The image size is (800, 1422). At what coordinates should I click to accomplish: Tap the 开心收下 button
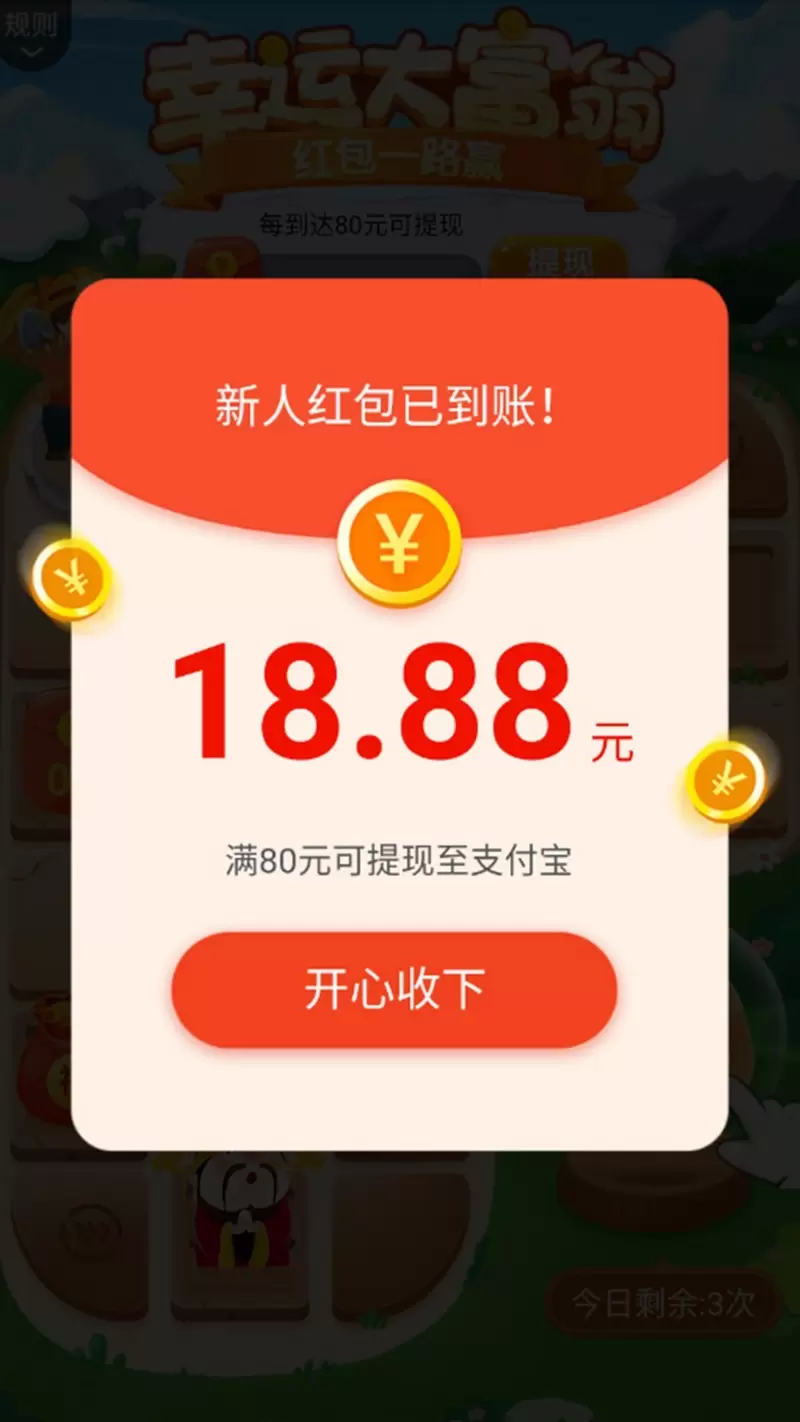point(394,989)
